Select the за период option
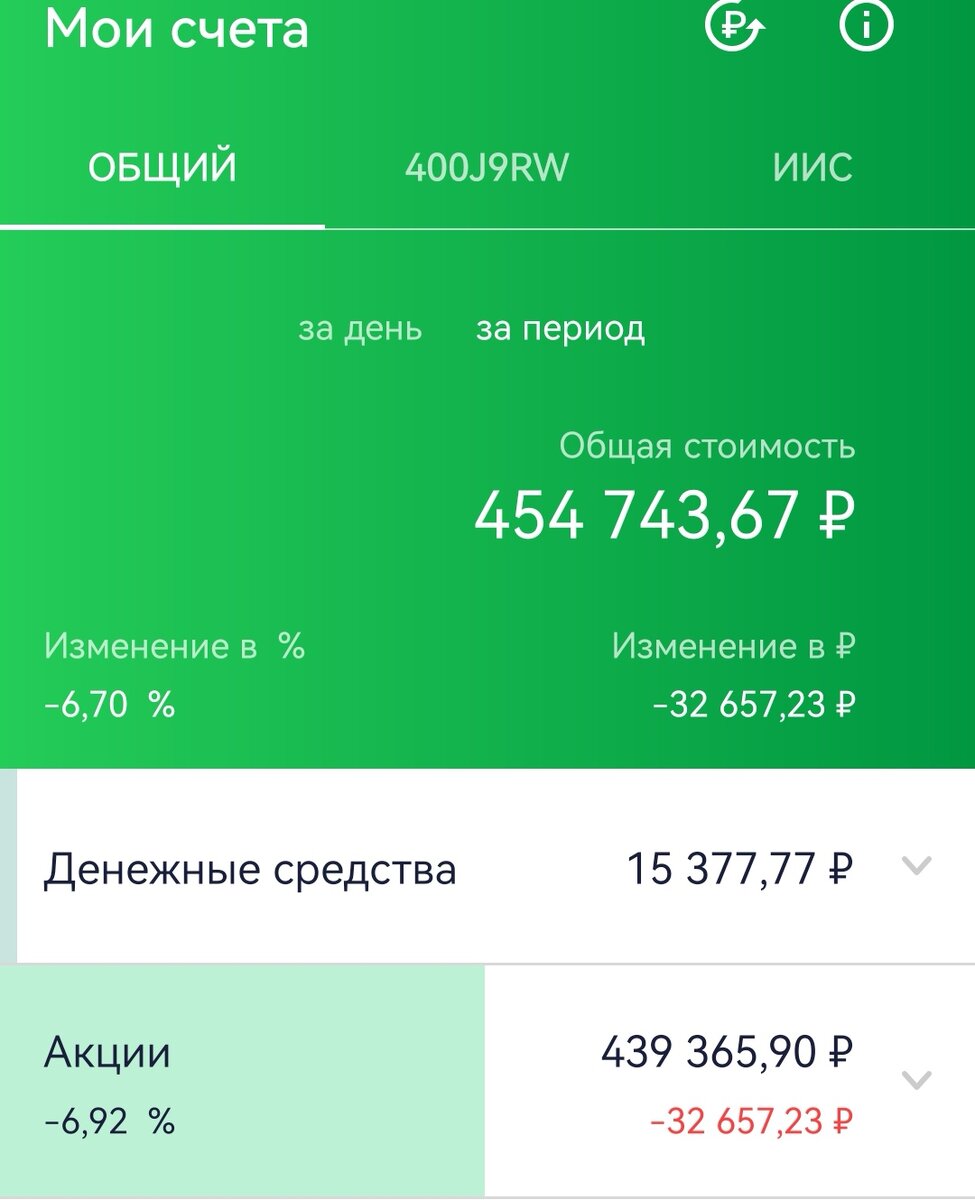This screenshot has height=1200, width=975. pos(560,329)
